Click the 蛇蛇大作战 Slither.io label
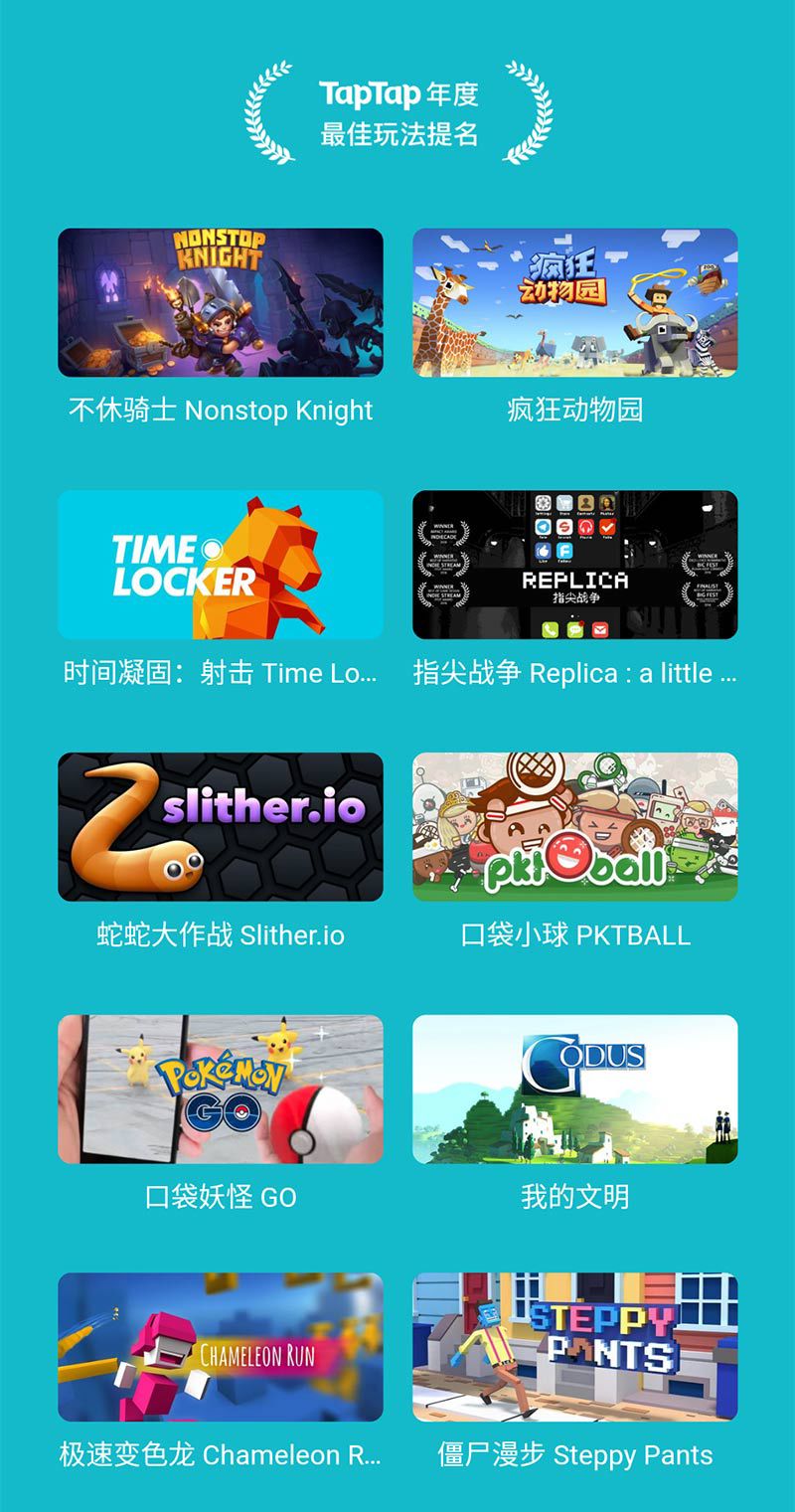795x1512 pixels. tap(219, 934)
